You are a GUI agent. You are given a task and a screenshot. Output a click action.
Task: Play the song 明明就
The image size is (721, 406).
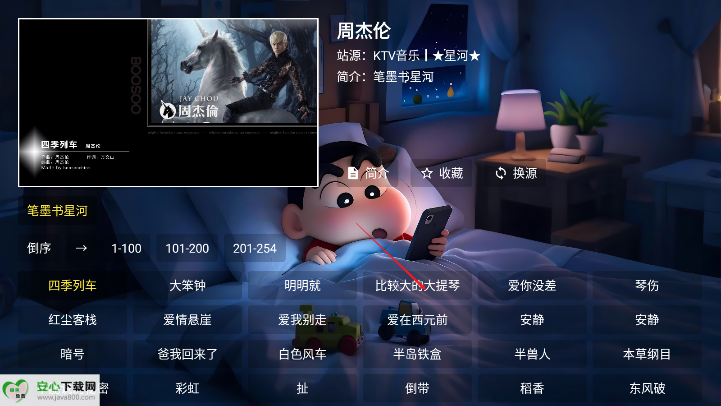tap(302, 286)
